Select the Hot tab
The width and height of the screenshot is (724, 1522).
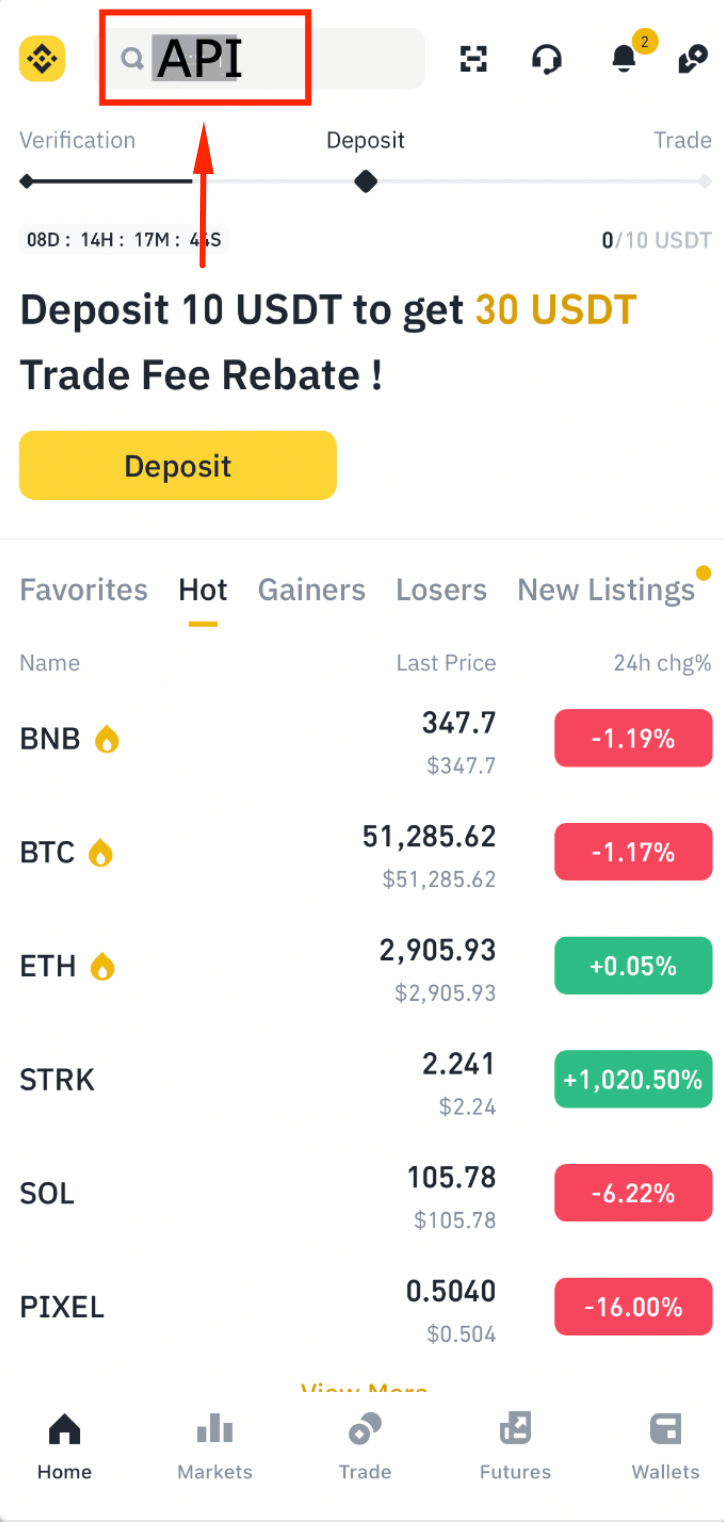(203, 590)
